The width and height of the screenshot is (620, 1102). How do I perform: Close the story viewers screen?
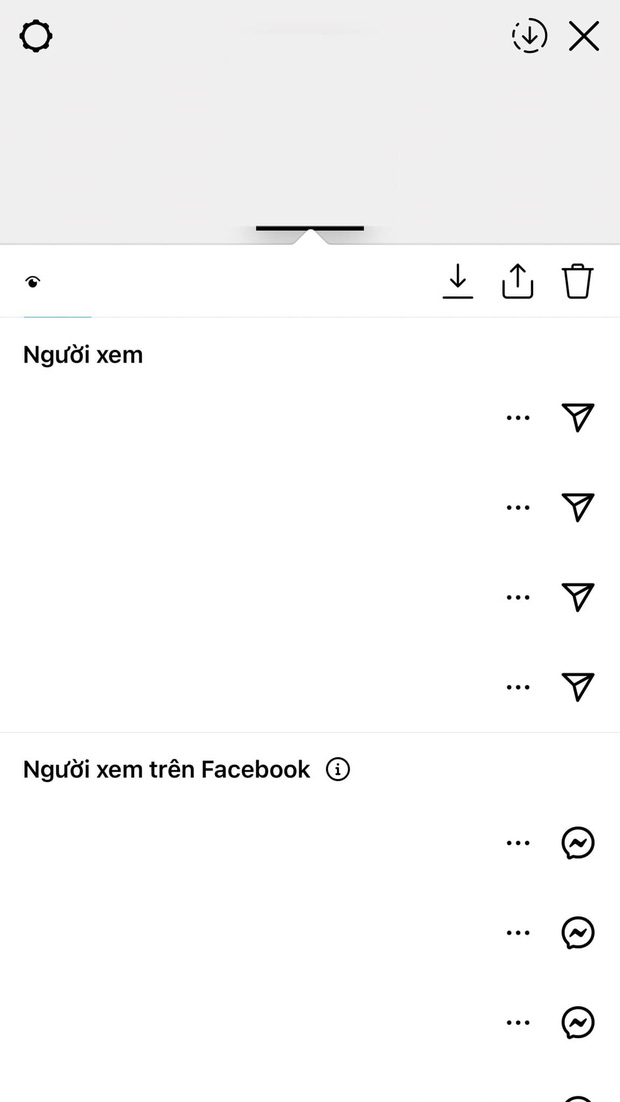[583, 37]
